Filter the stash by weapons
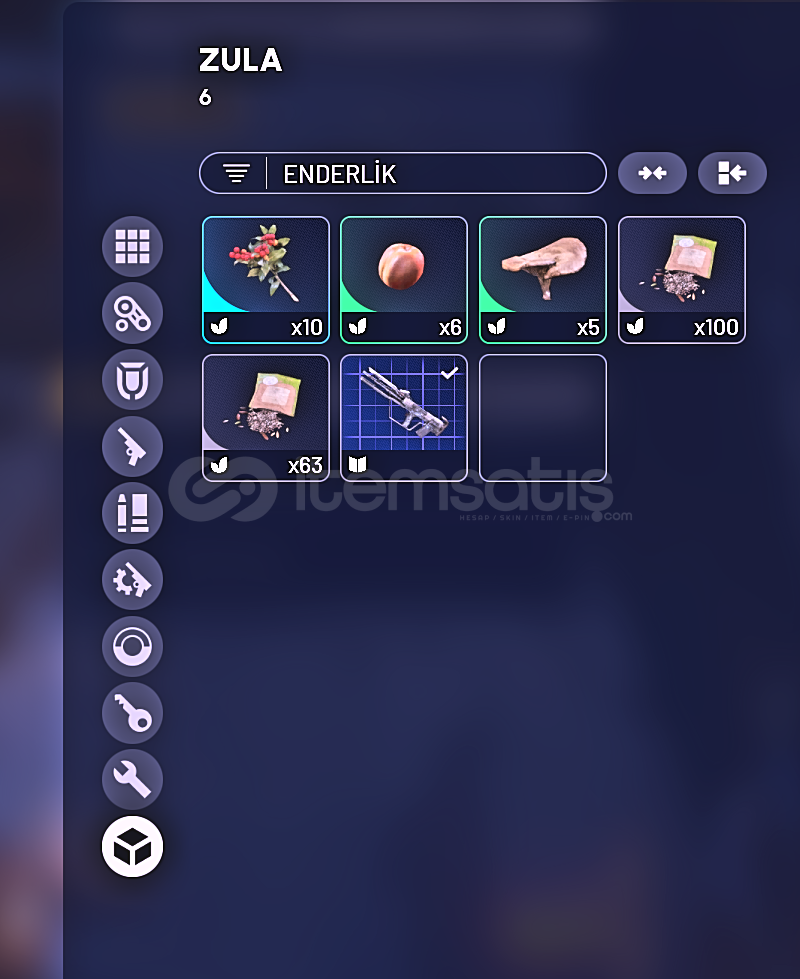 [x=132, y=446]
